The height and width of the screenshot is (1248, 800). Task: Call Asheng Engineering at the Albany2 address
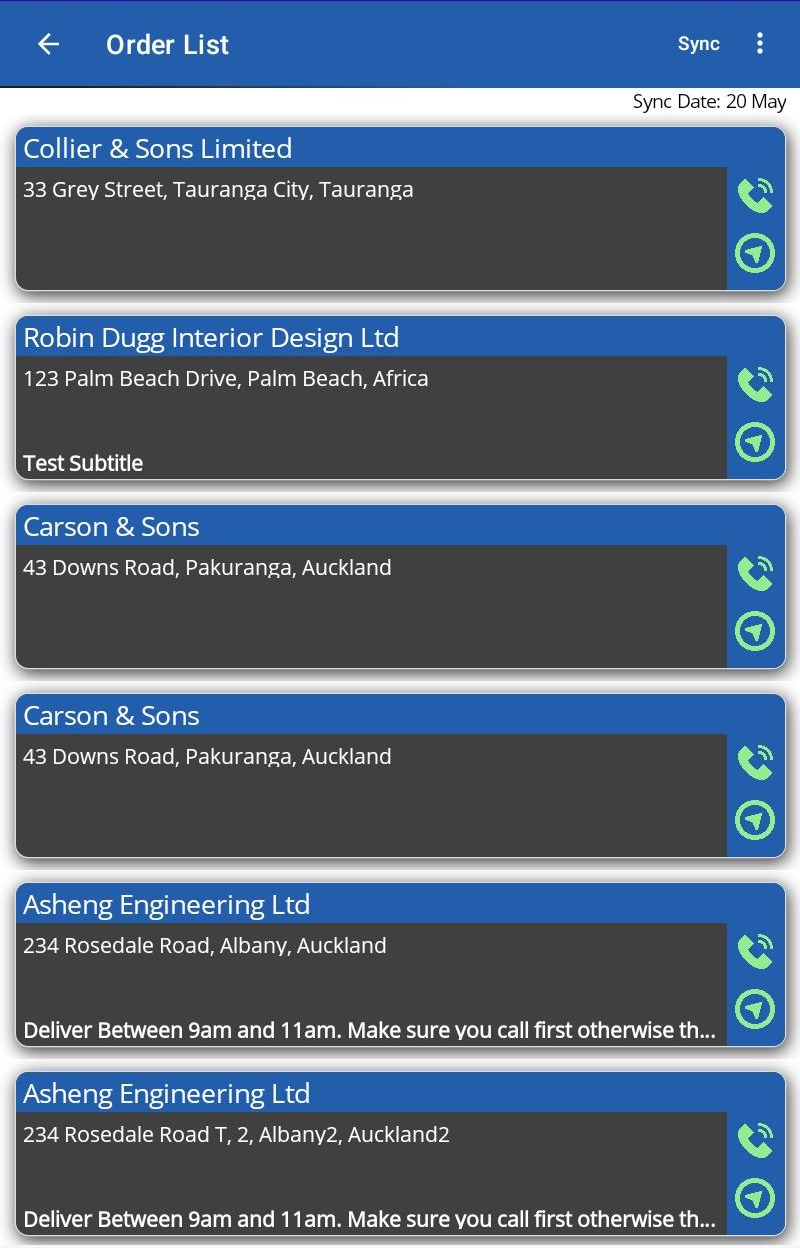[755, 1141]
